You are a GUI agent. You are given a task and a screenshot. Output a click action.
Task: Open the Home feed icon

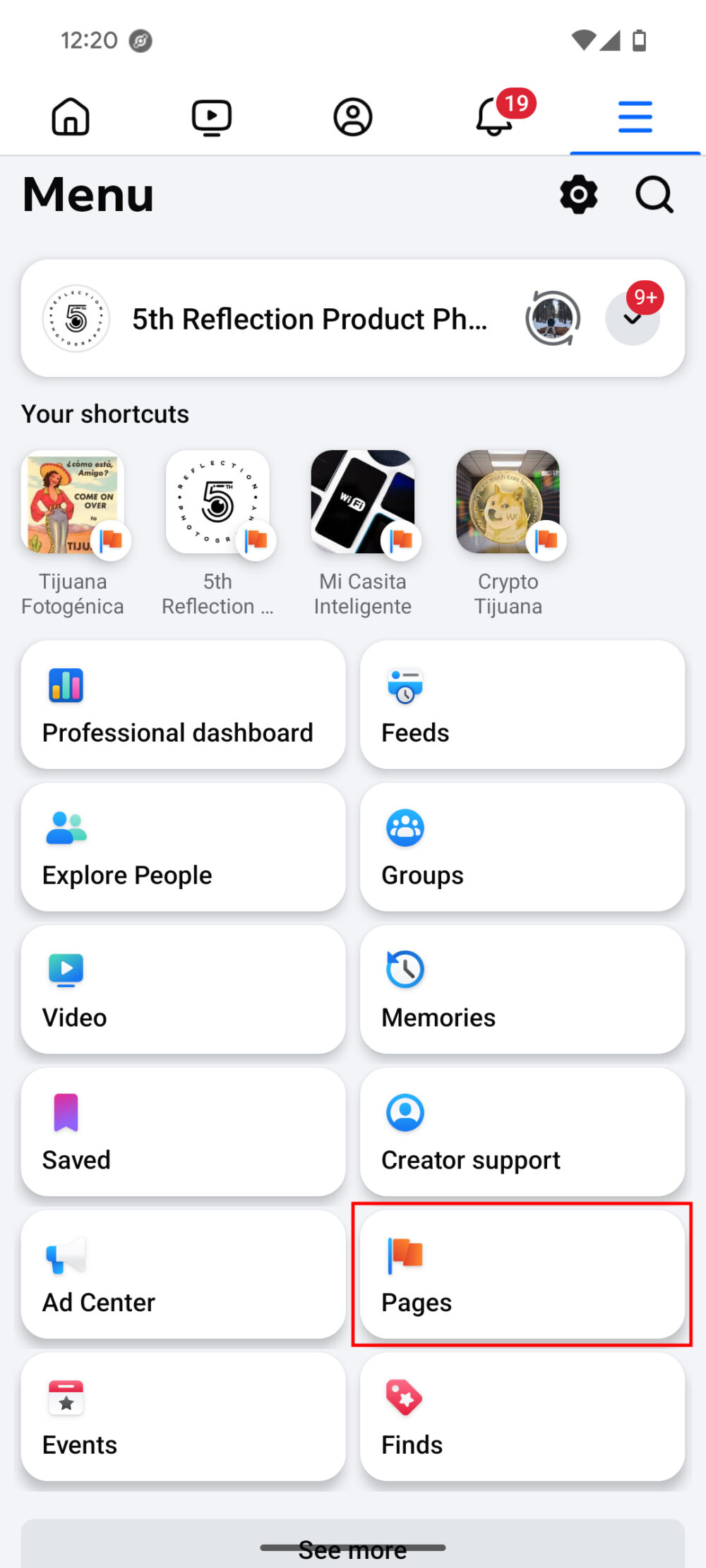(x=70, y=116)
